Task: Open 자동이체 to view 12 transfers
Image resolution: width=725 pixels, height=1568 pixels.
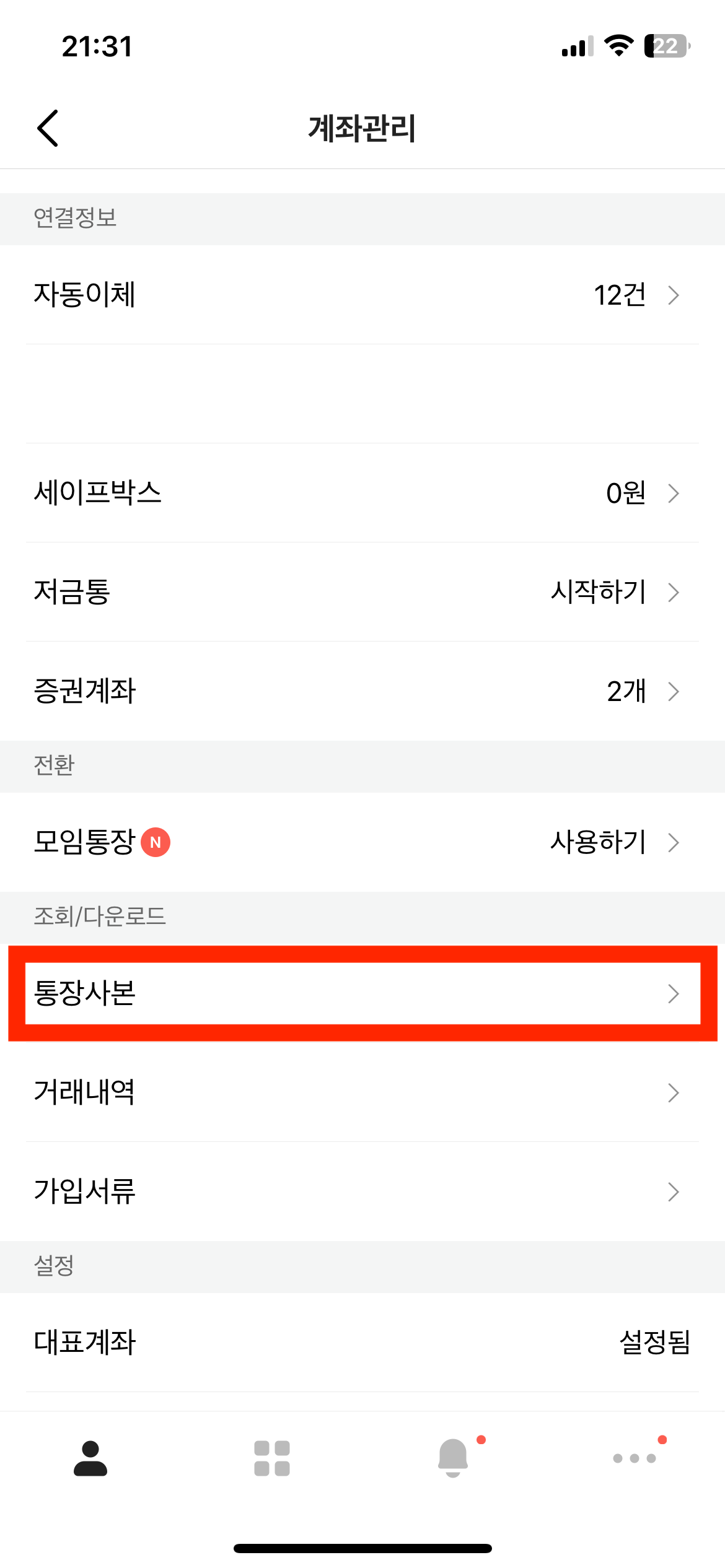Action: pyautogui.click(x=362, y=295)
